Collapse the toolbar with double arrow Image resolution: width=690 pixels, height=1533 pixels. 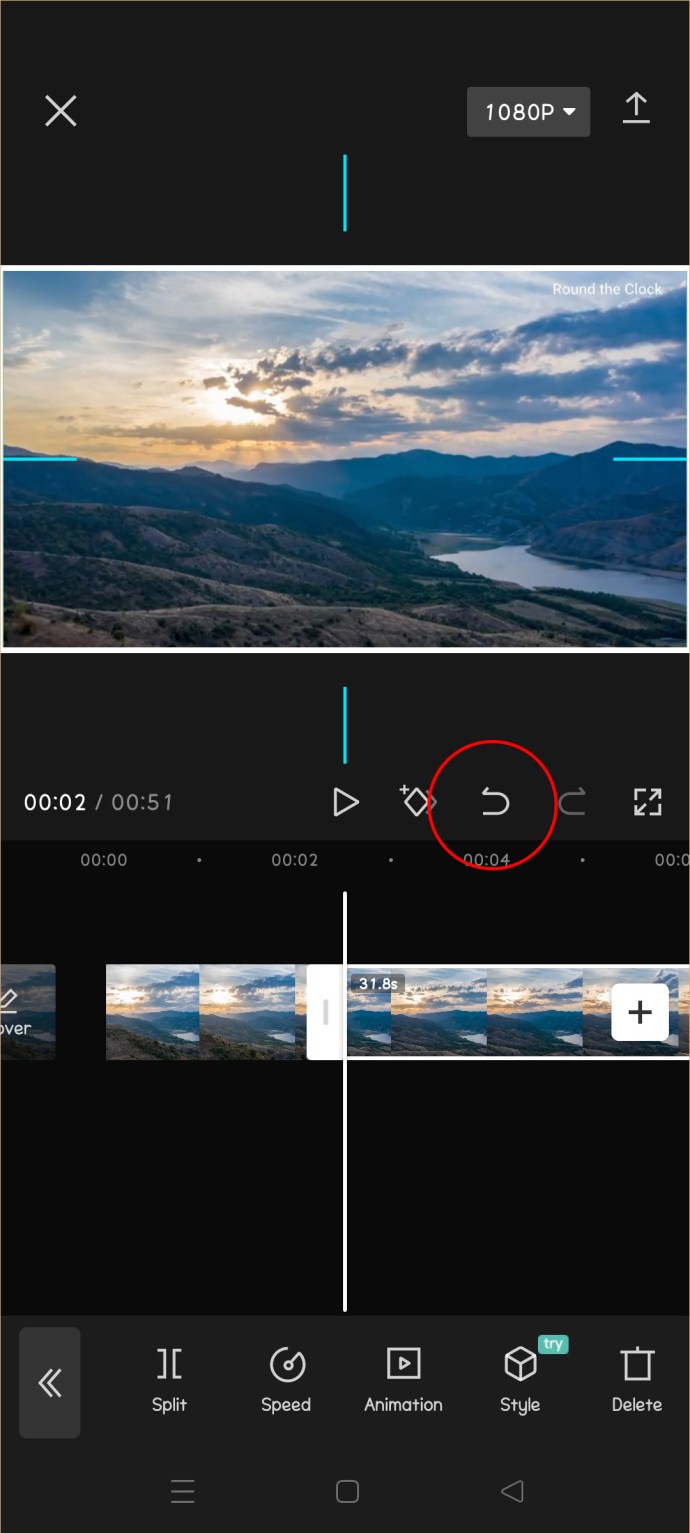click(50, 1383)
